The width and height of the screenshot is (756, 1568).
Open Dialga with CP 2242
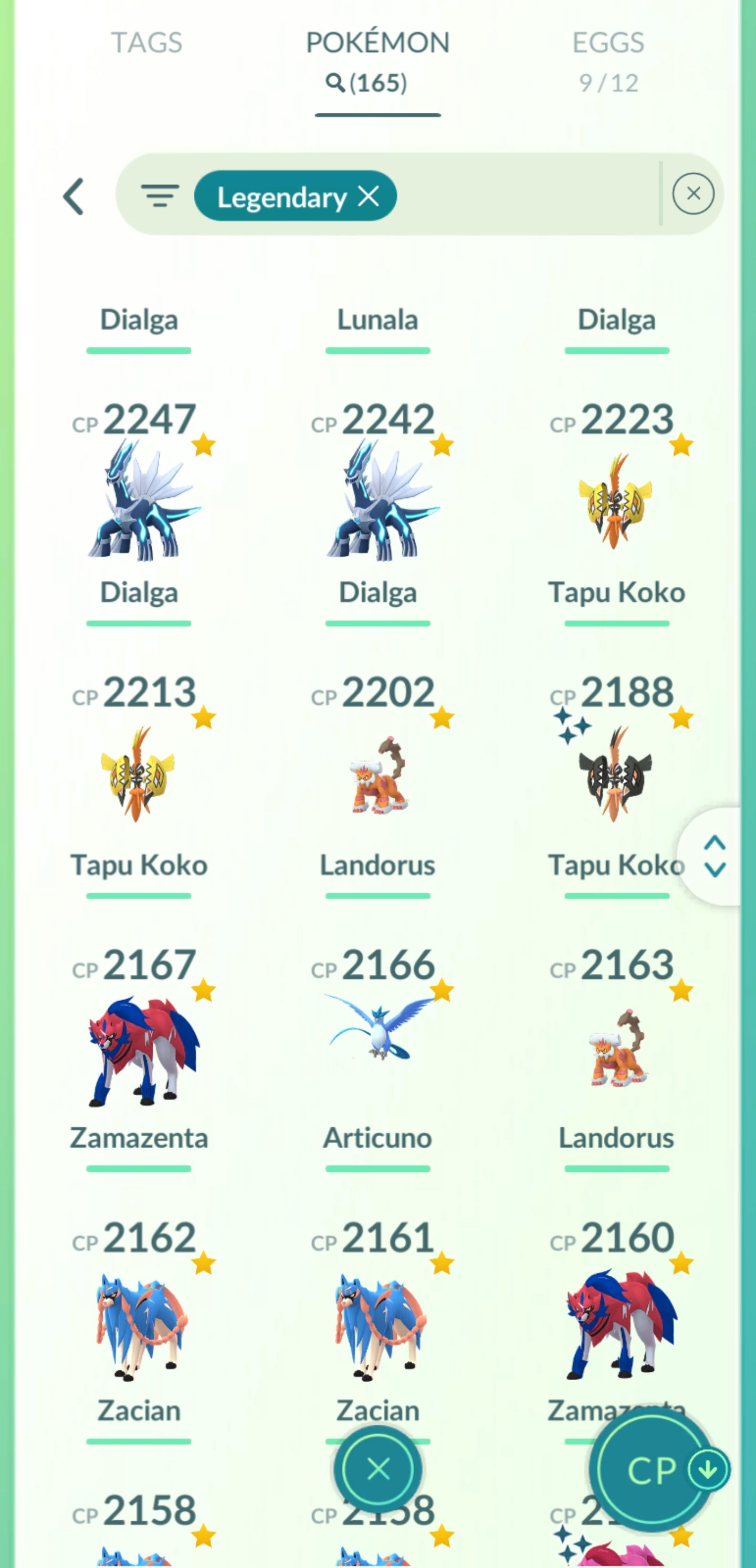tap(379, 499)
